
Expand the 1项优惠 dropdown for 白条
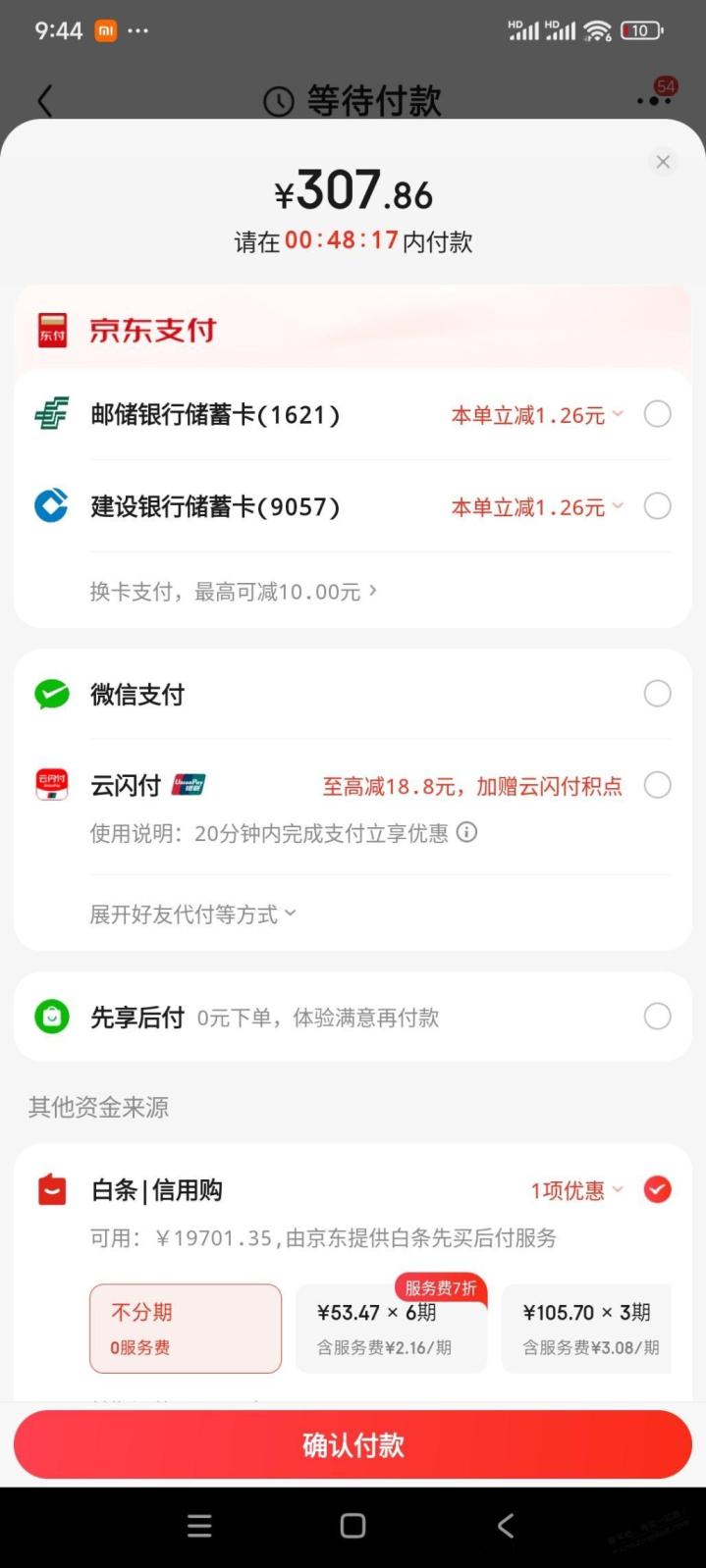click(x=577, y=1190)
